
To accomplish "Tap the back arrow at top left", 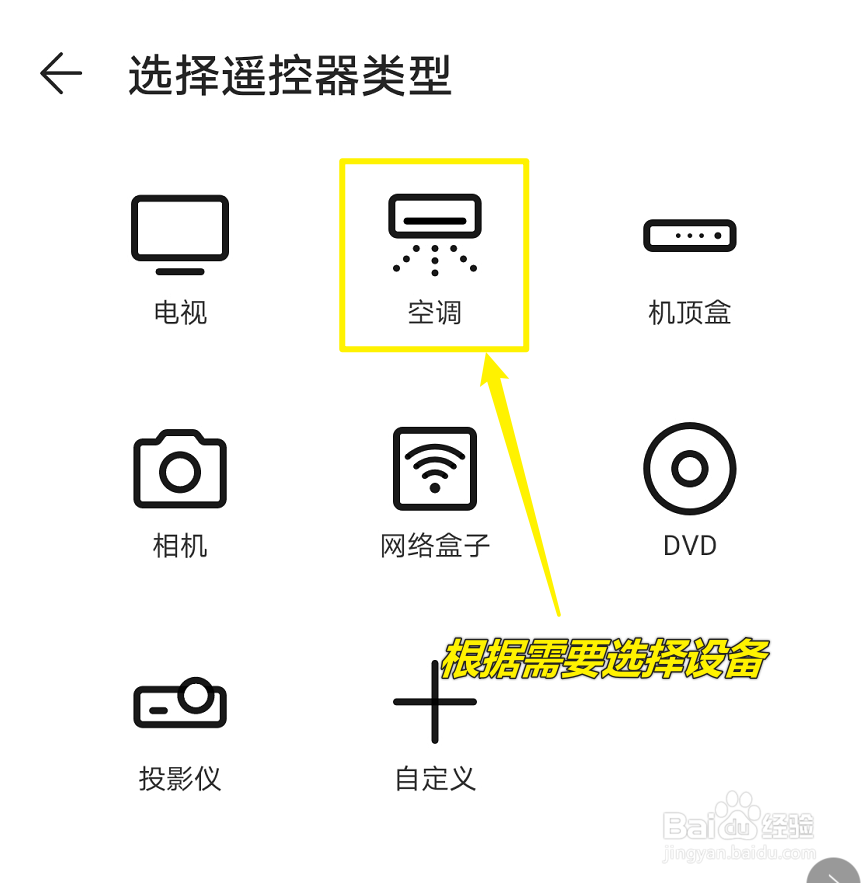I will pos(61,71).
